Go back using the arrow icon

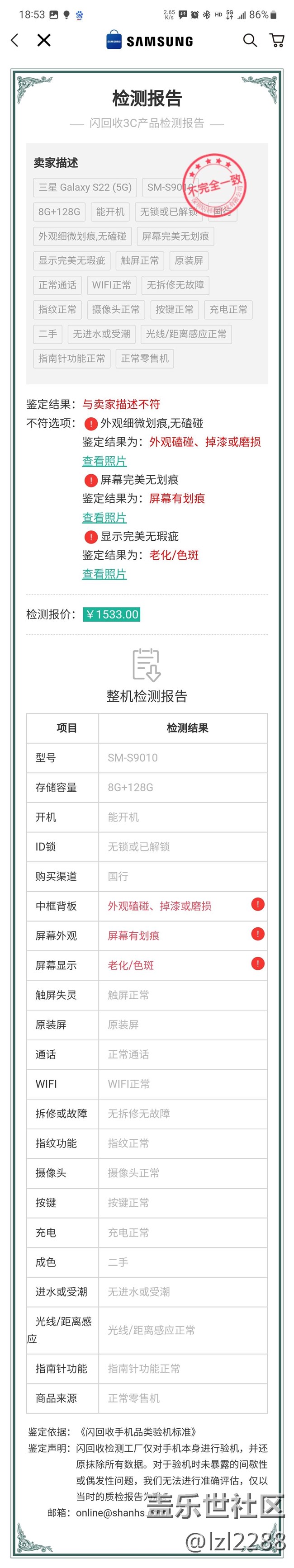[15, 41]
